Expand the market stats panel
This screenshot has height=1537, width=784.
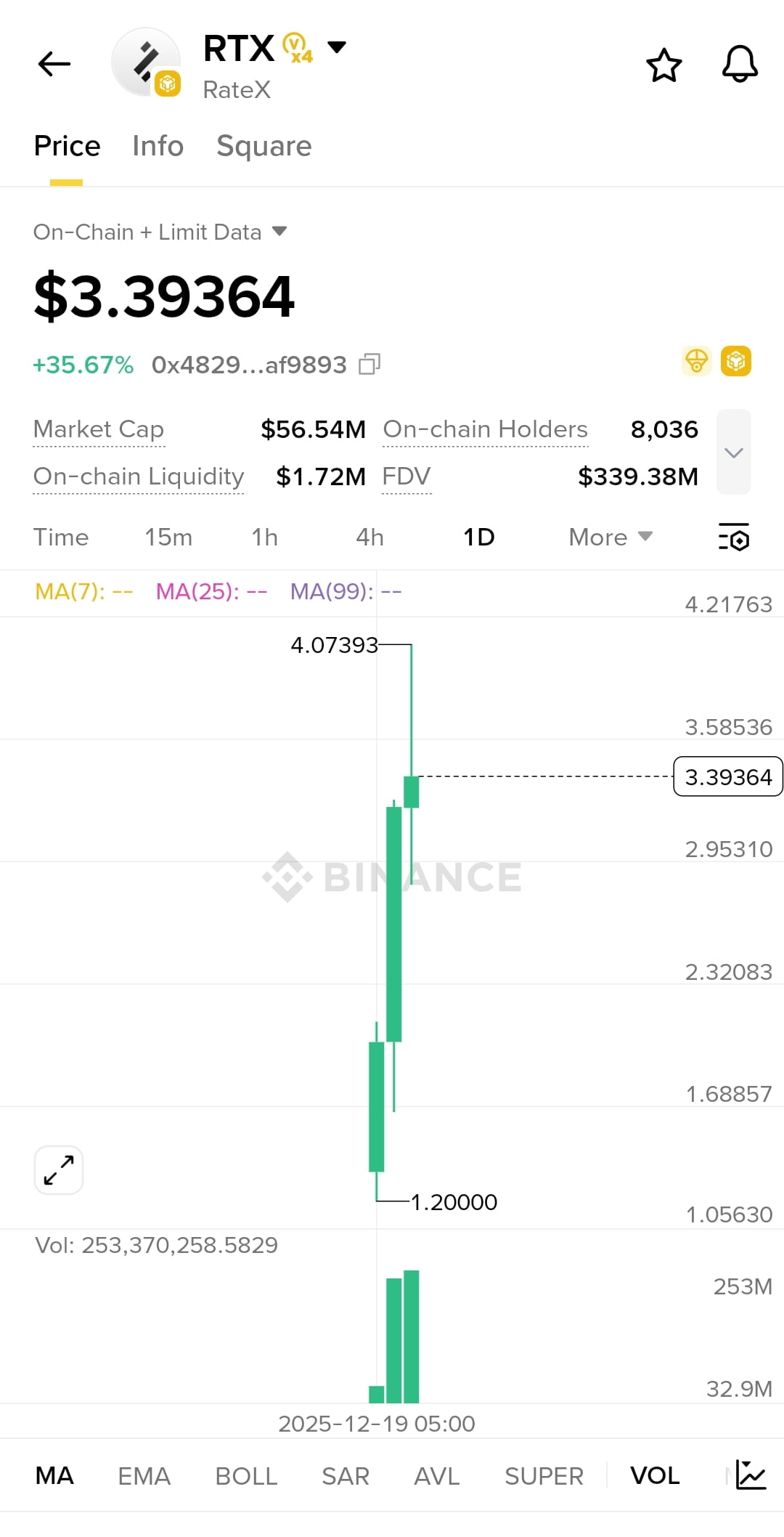[x=733, y=453]
